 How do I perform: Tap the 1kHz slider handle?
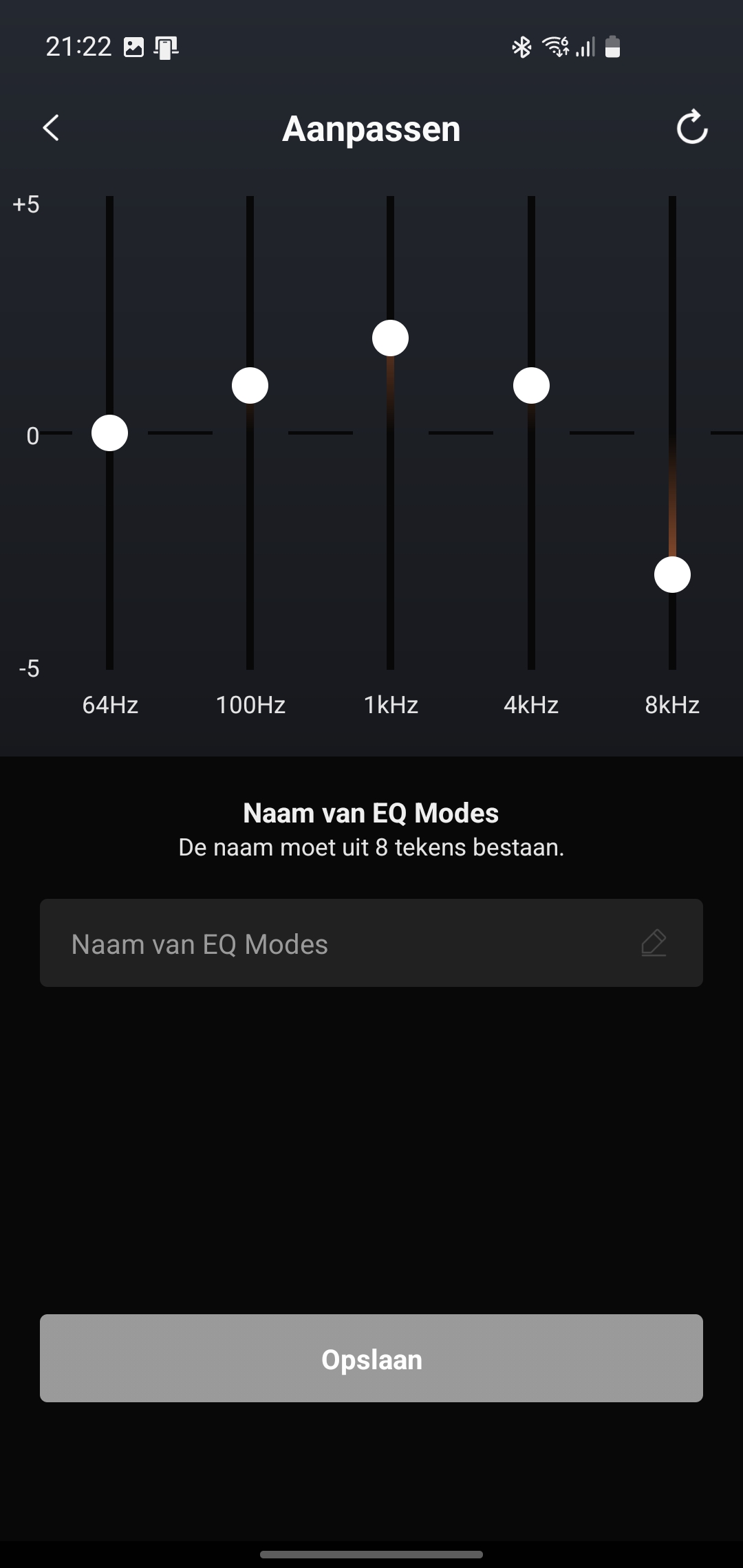pyautogui.click(x=390, y=338)
